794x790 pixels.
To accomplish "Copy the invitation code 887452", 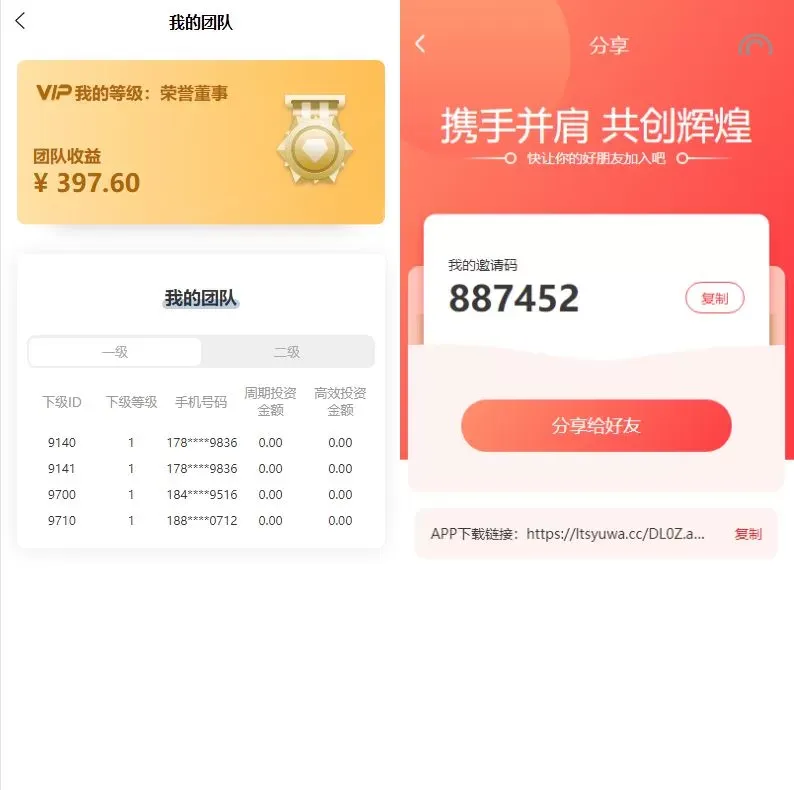I will pos(714,298).
